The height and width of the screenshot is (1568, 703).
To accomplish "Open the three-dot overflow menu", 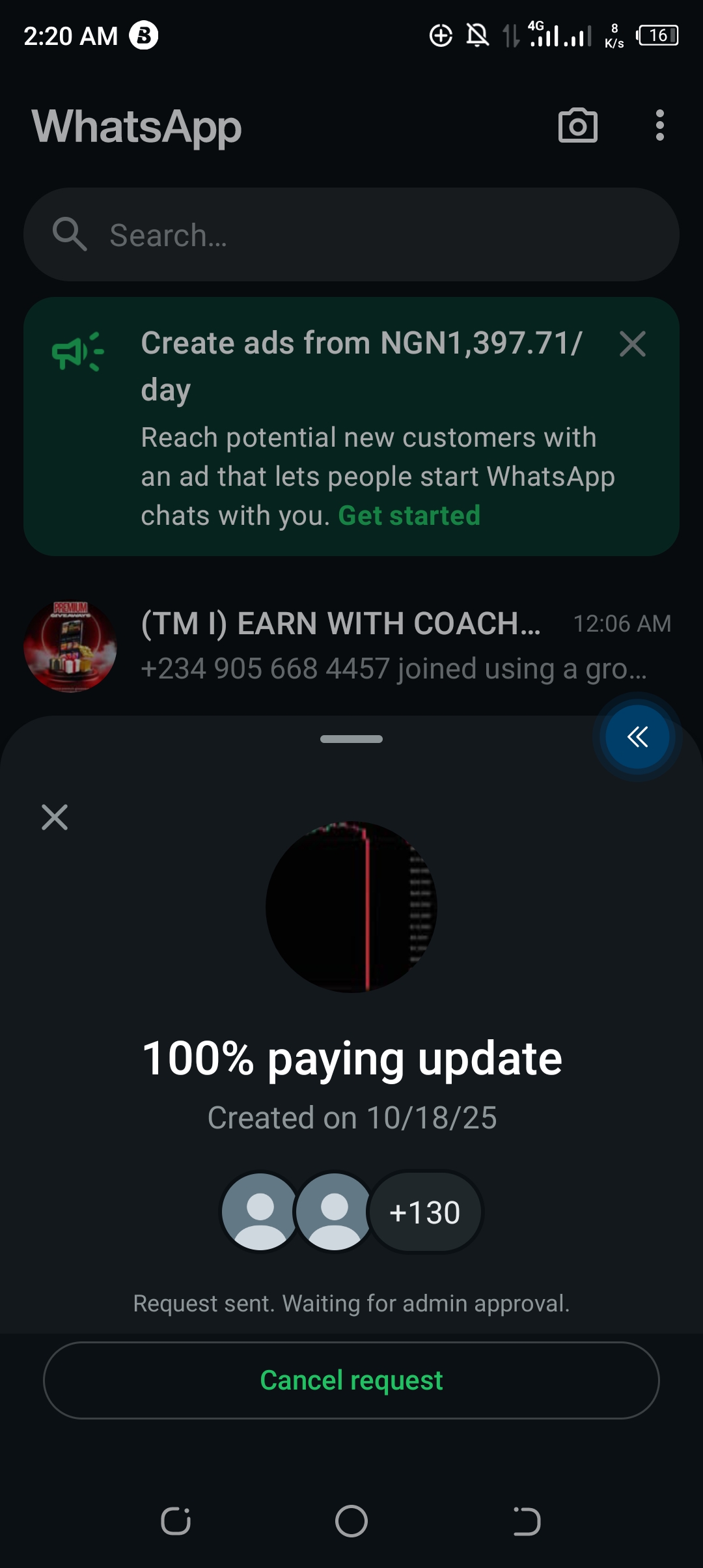I will coord(659,126).
